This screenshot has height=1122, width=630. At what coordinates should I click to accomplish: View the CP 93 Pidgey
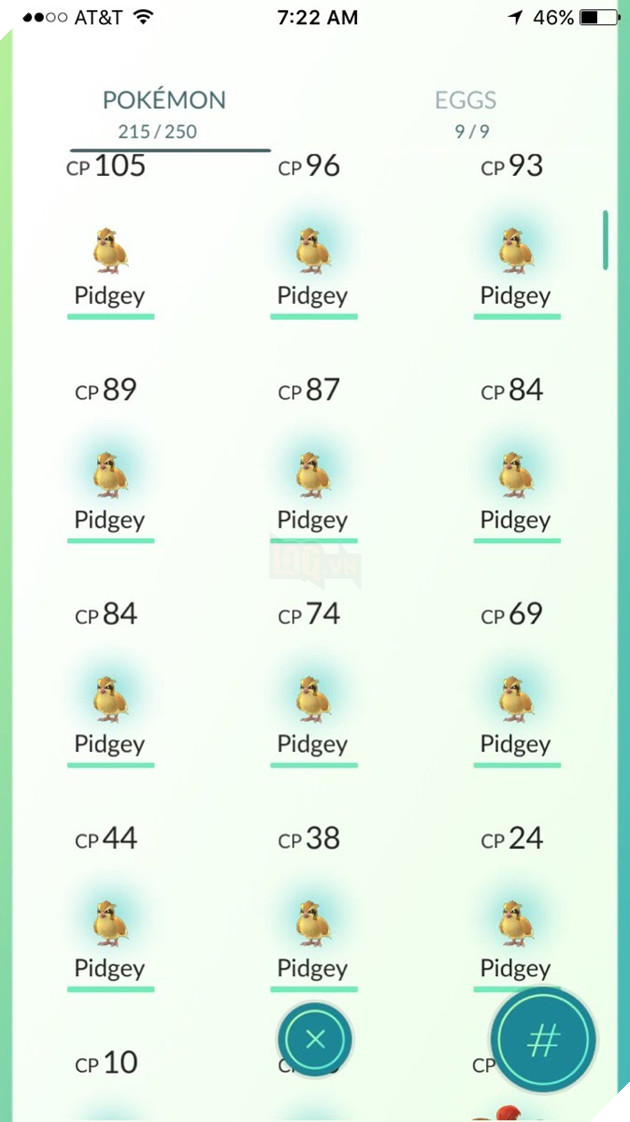(516, 251)
